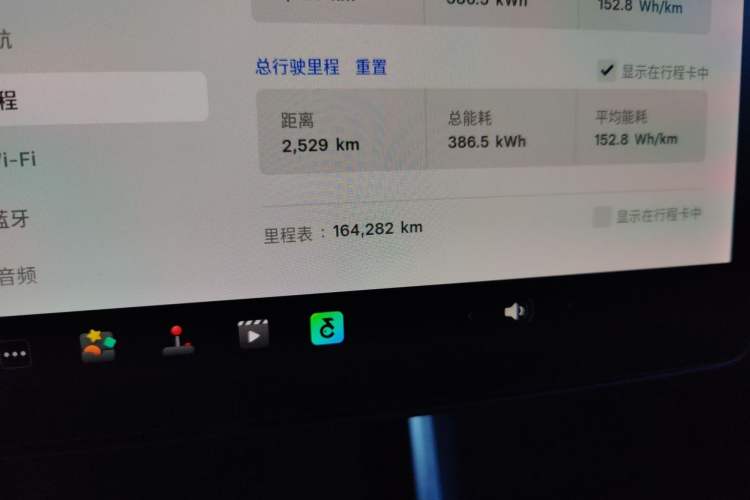Viewport: 750px width, 500px height.
Task: Tap the volume speaker icon
Action: [515, 312]
